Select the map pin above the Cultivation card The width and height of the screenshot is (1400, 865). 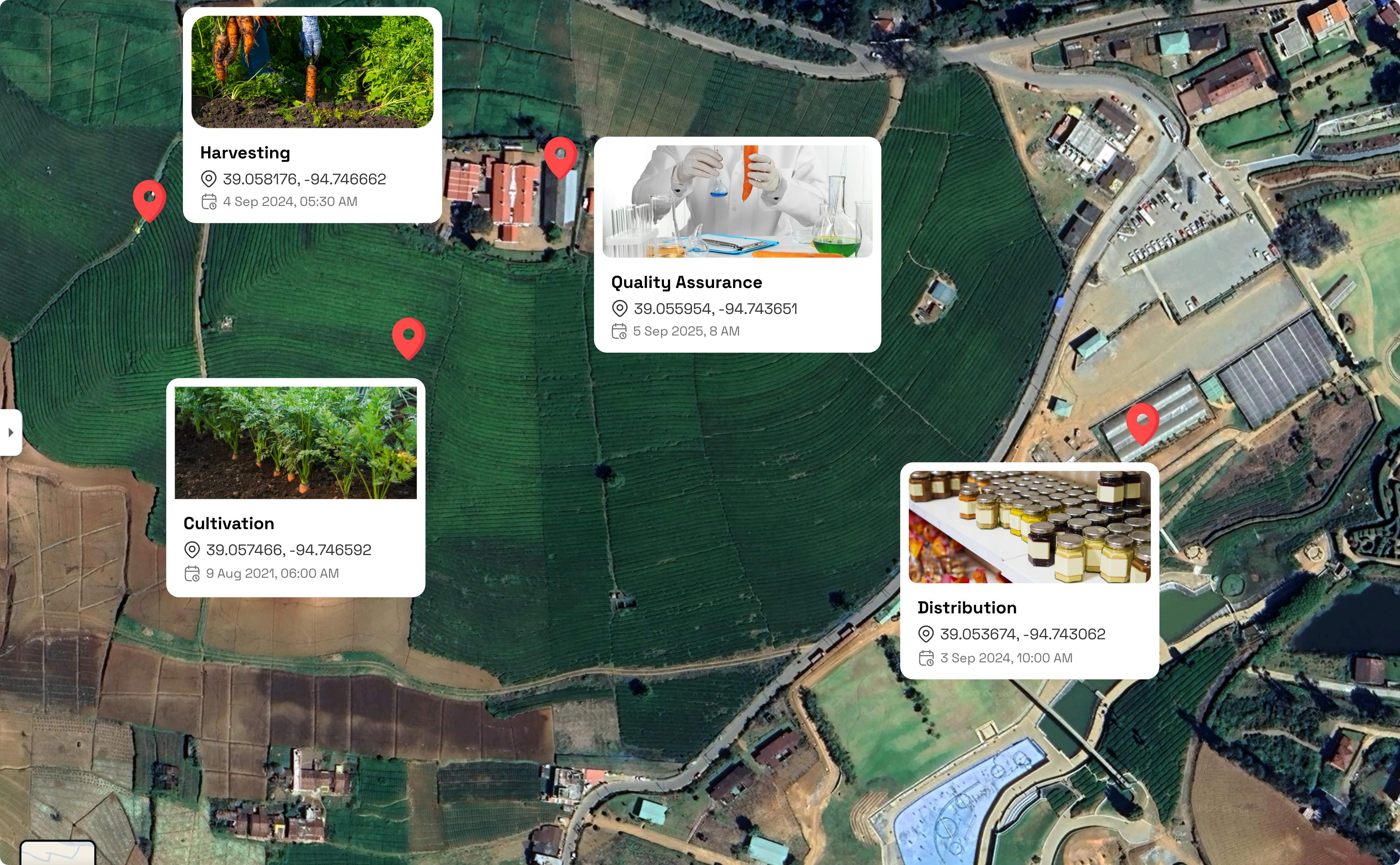tap(408, 337)
